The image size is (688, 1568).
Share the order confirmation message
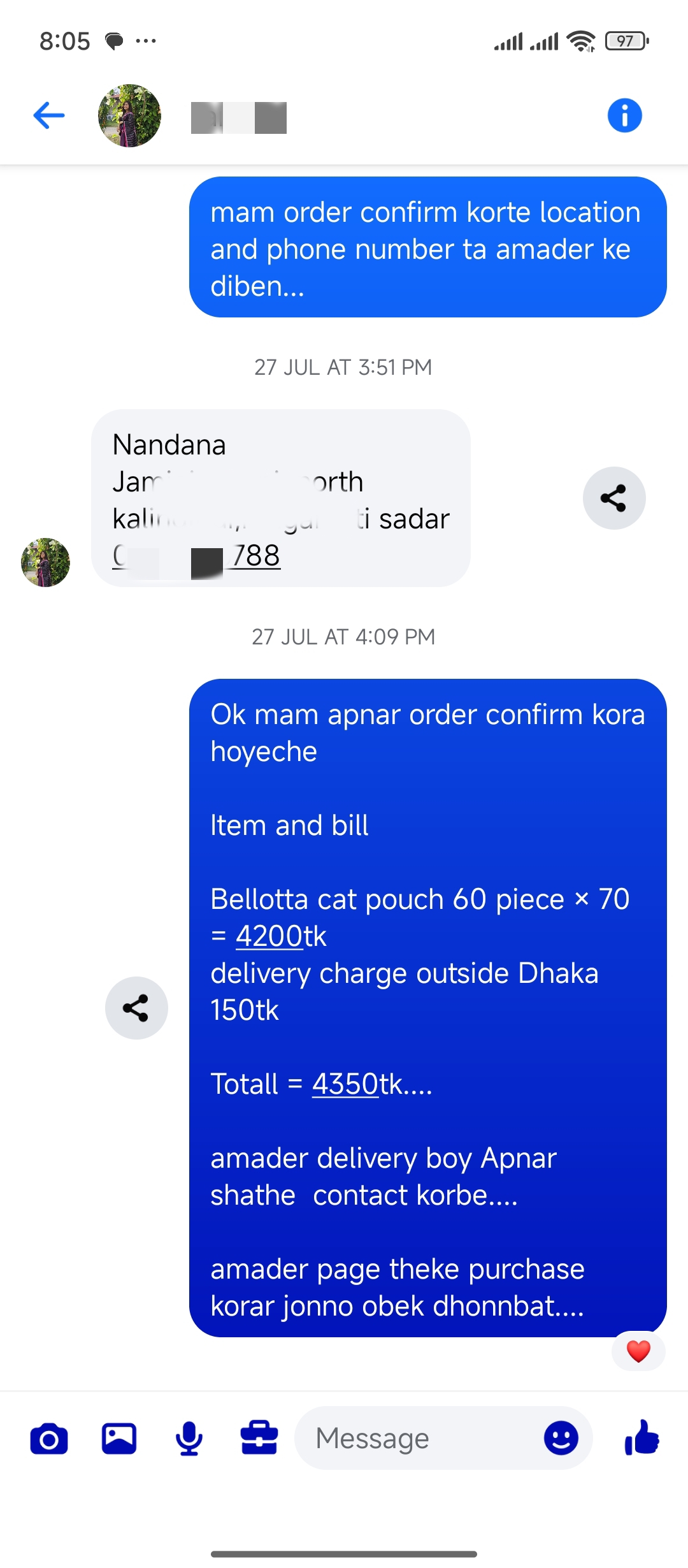coord(136,1008)
